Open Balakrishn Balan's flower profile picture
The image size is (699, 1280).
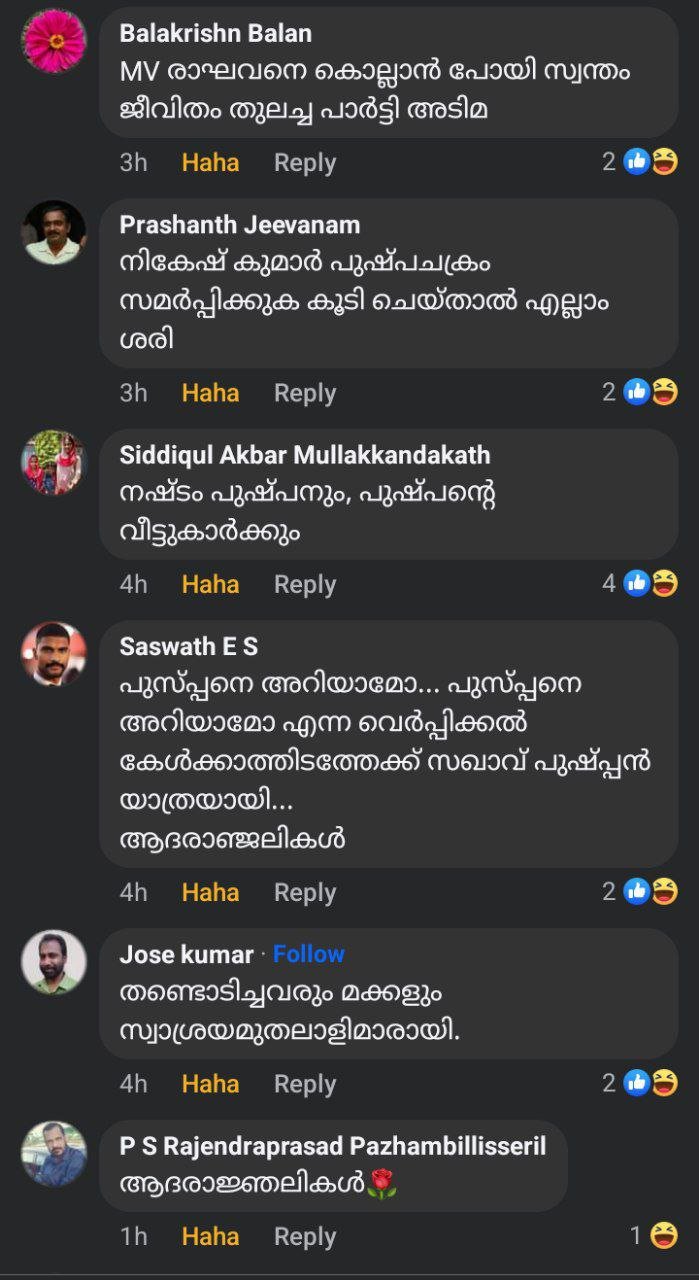point(54,41)
